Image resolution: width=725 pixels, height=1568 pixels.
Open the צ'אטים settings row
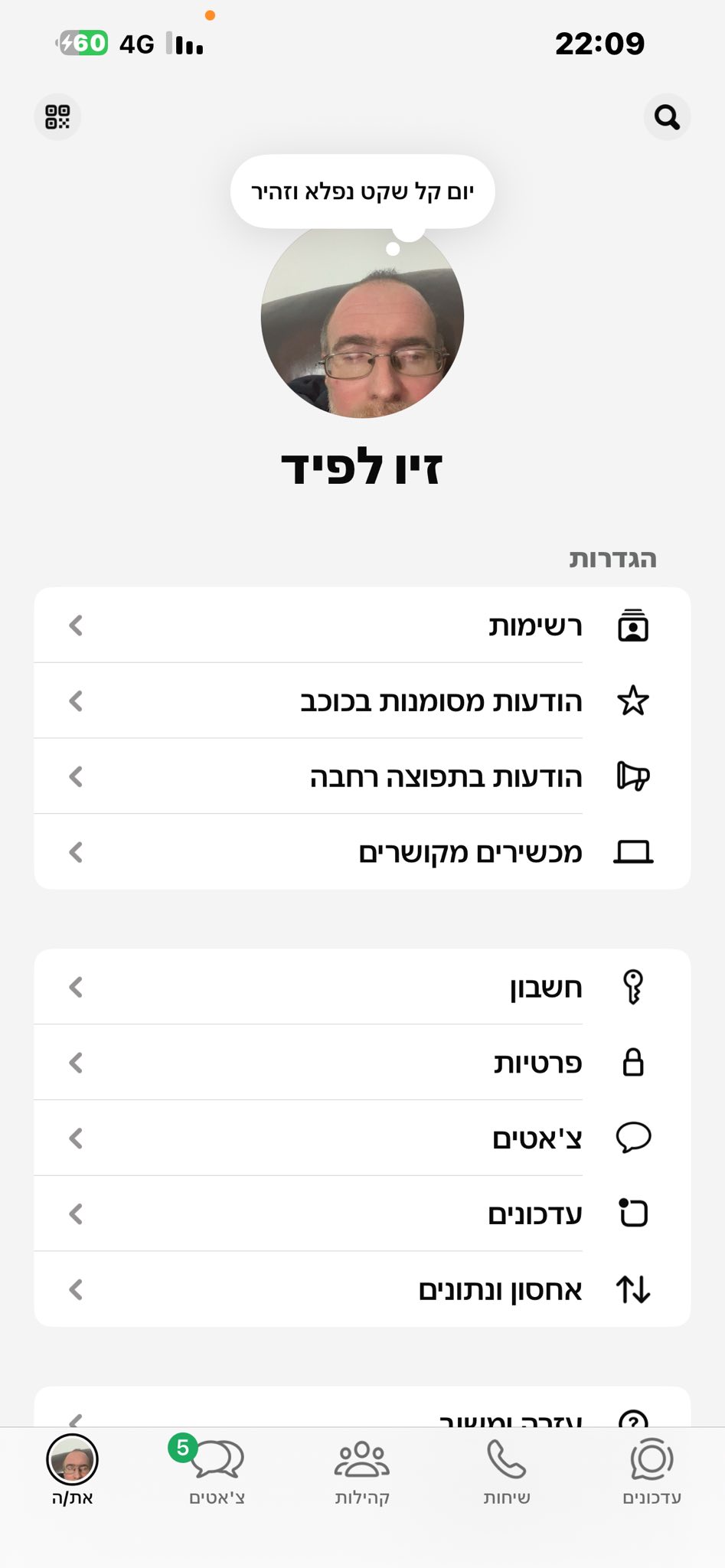coord(362,1138)
